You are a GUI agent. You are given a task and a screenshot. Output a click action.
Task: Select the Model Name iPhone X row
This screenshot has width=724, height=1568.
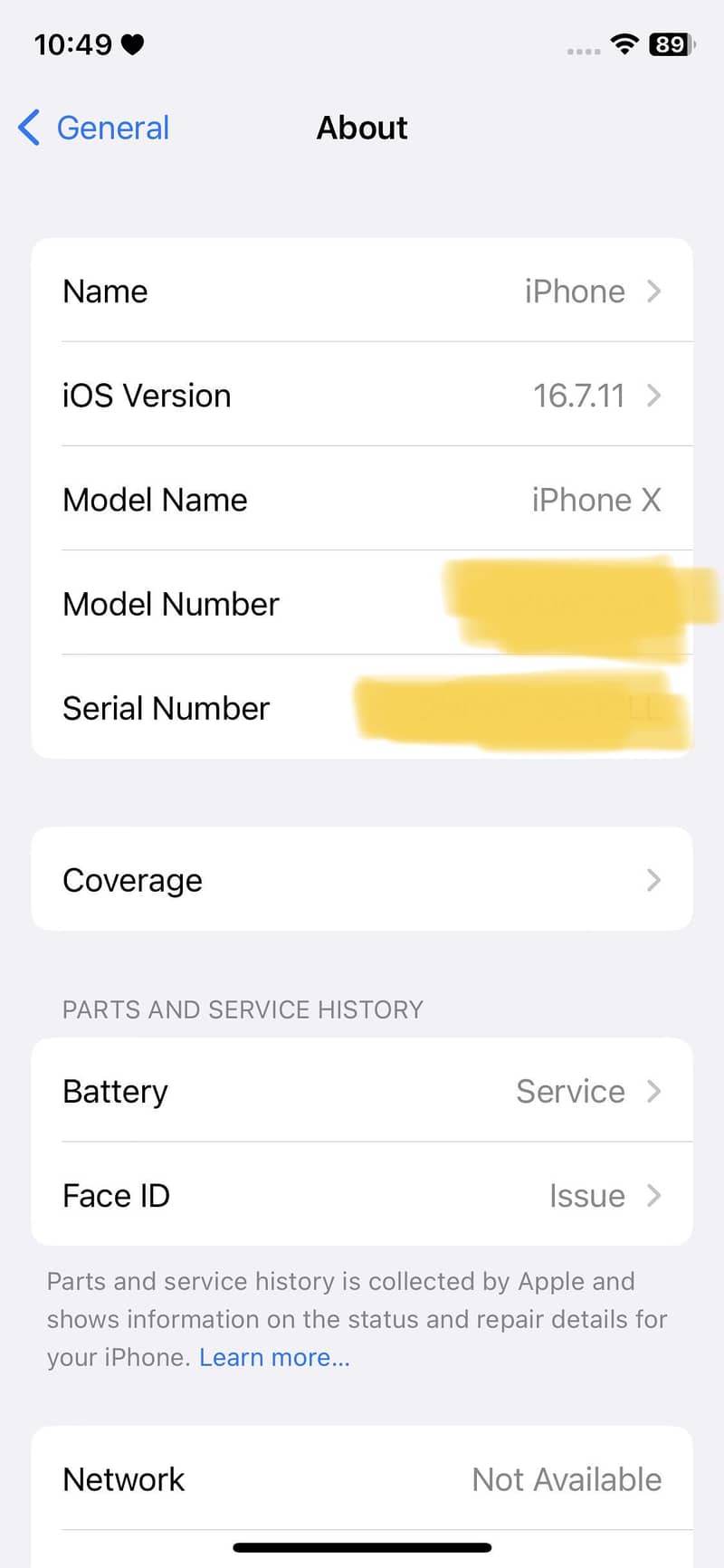[x=362, y=499]
